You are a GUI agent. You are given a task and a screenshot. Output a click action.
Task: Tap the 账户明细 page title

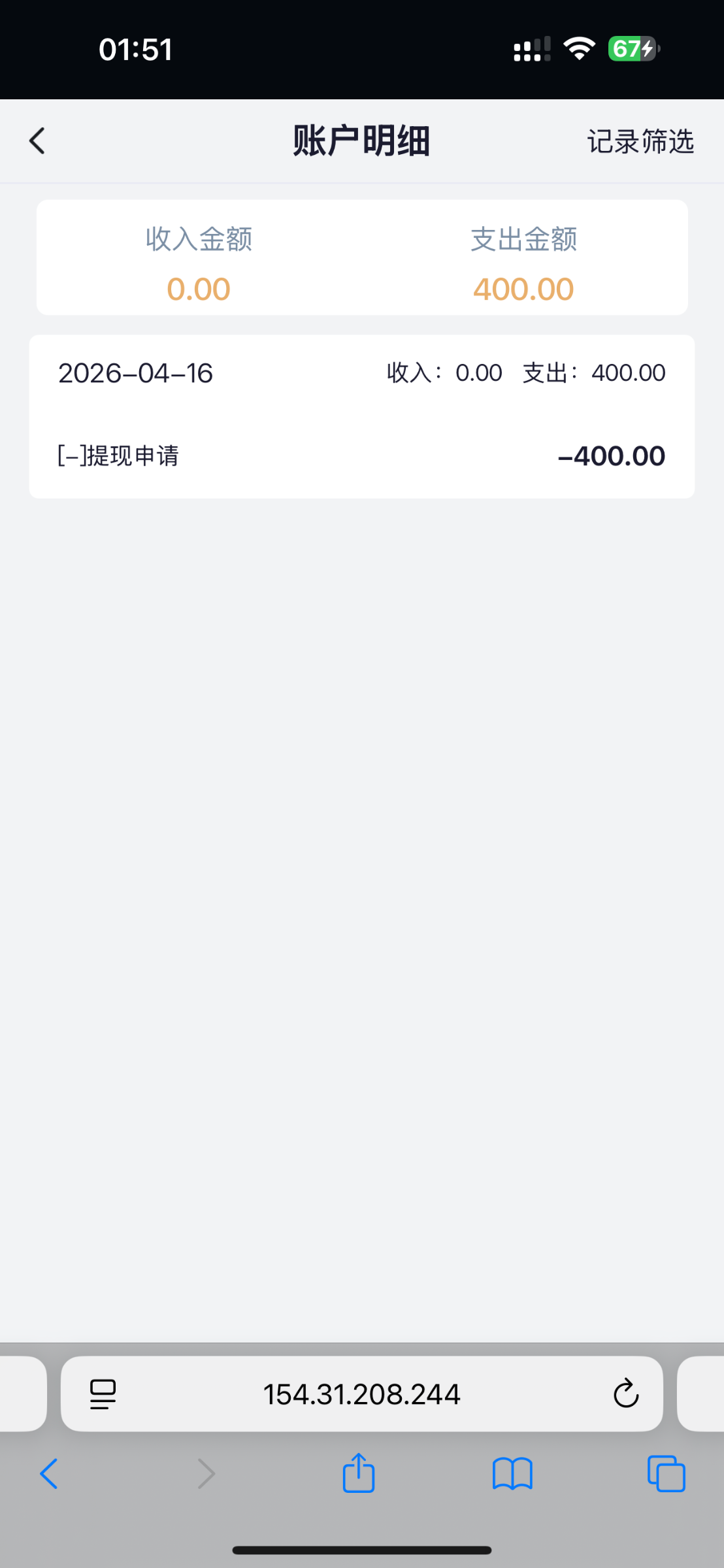[361, 140]
